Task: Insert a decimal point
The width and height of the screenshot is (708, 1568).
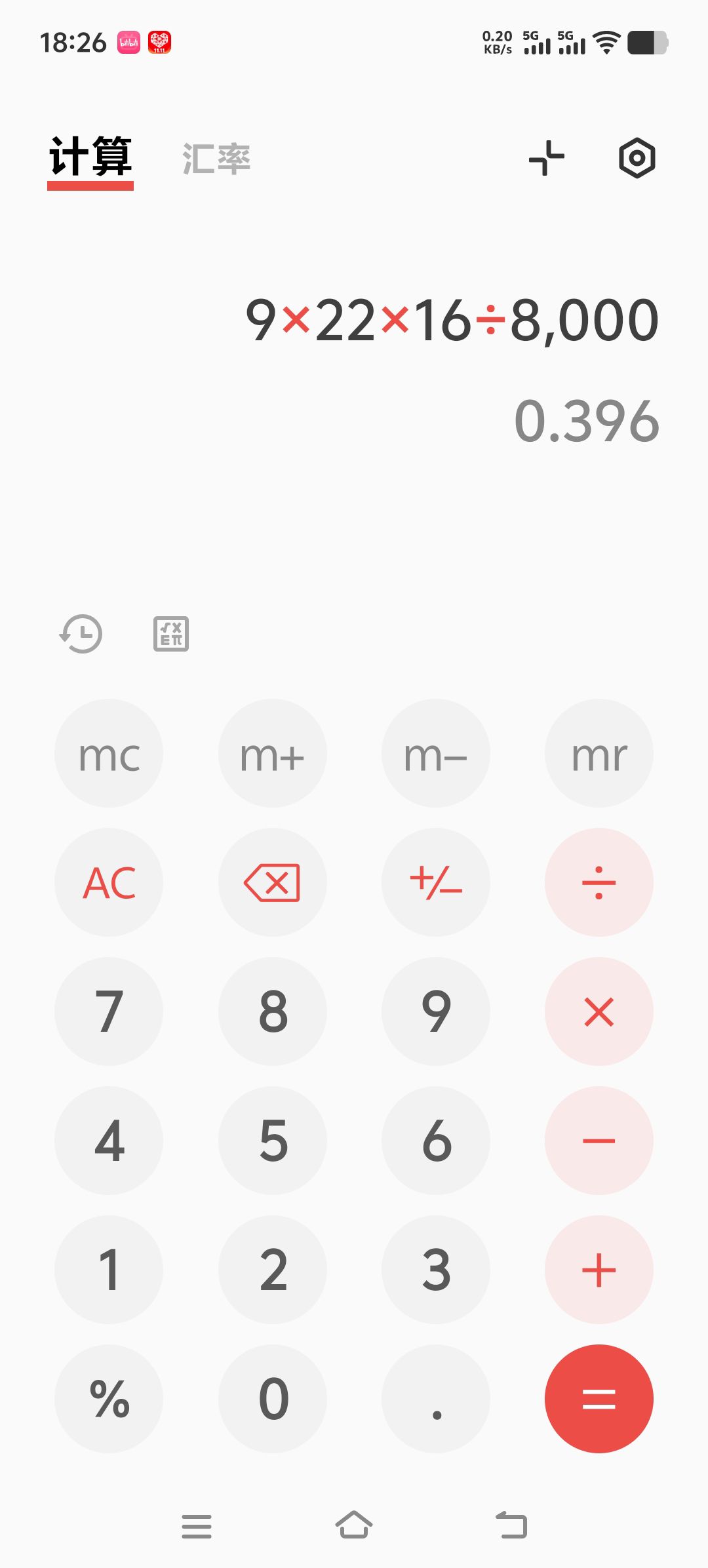Action: (x=435, y=1399)
